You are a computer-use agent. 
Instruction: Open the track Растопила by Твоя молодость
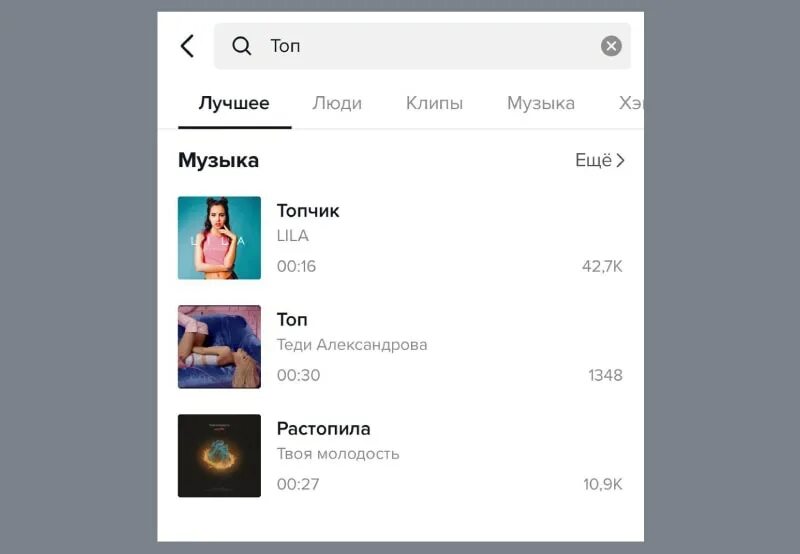pos(400,456)
